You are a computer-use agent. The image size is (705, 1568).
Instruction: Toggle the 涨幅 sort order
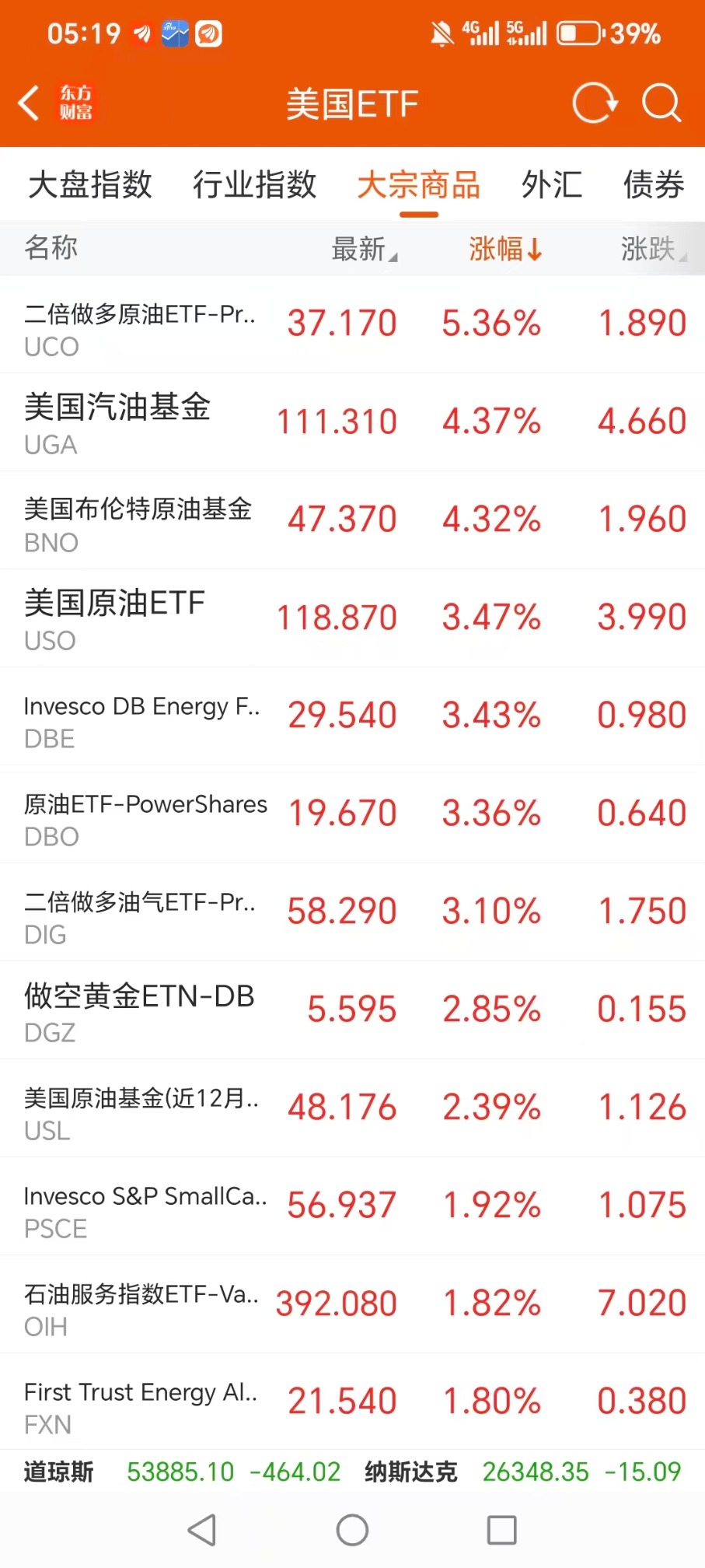505,249
